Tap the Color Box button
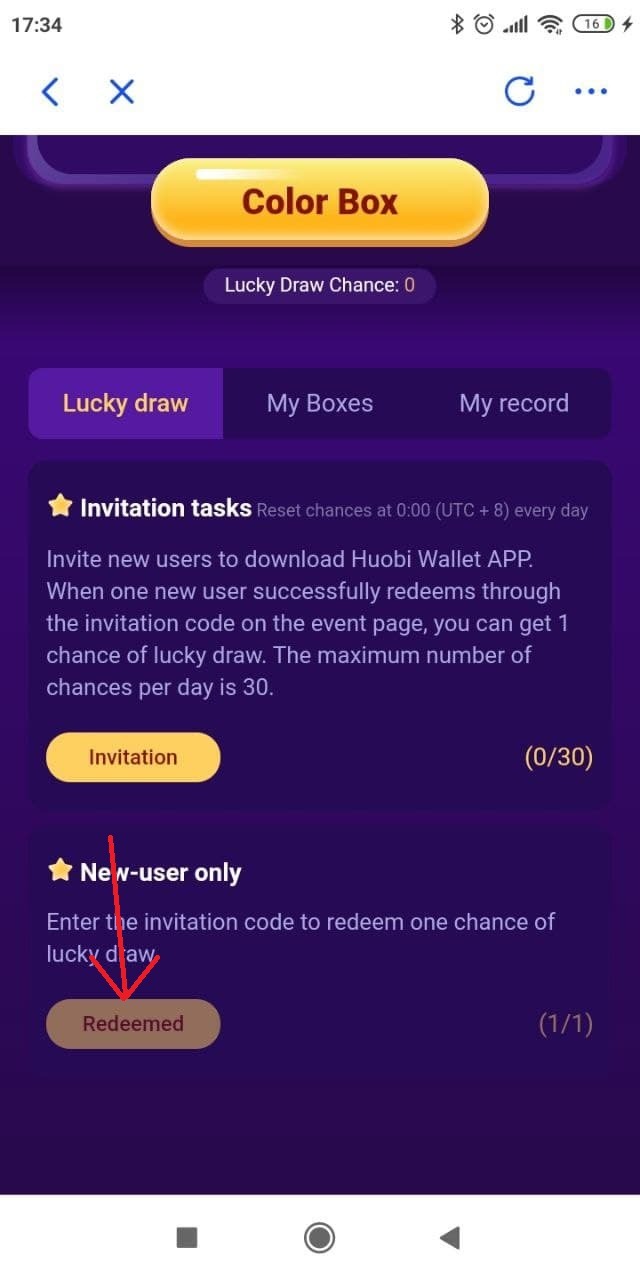This screenshot has height=1280, width=640. (x=320, y=202)
